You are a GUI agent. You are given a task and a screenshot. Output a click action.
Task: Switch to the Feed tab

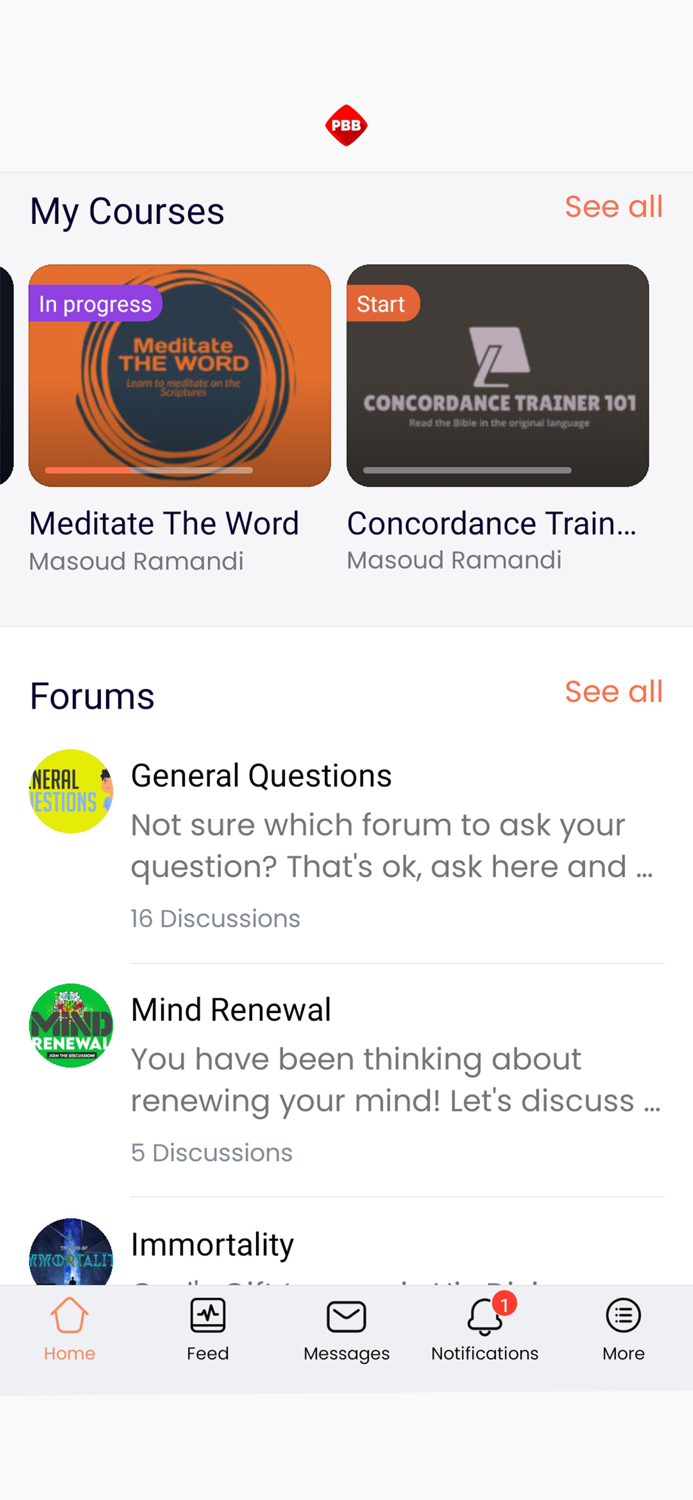[x=208, y=1329]
